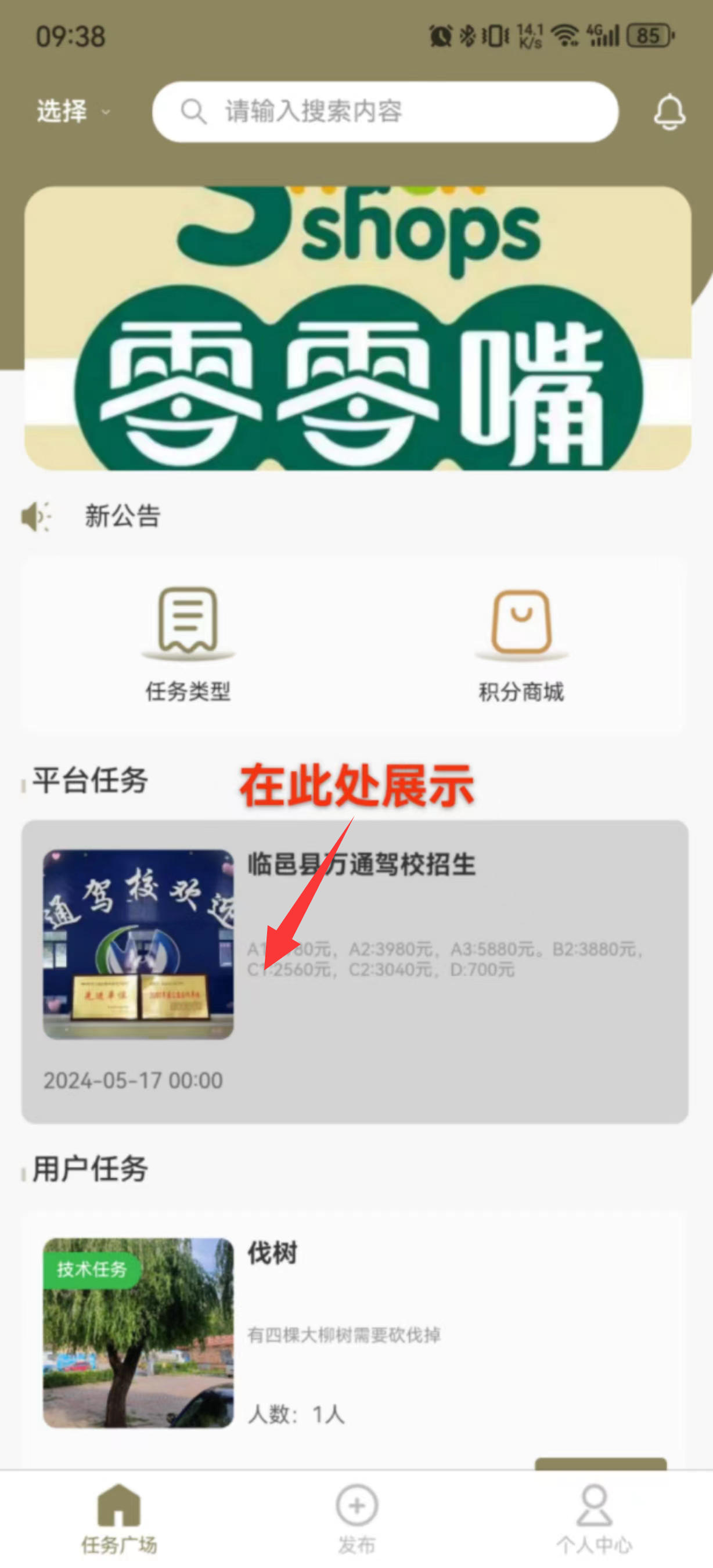Open the 伐树 user task card
This screenshot has height=1568, width=713.
355,1333
